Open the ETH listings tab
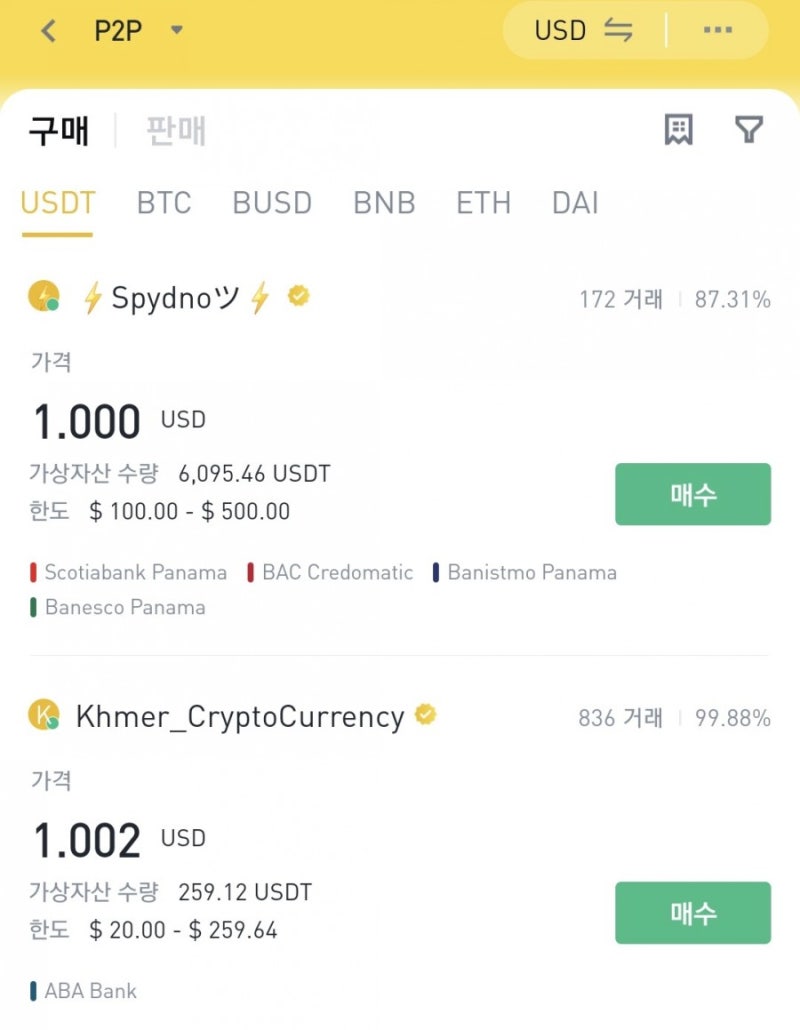The width and height of the screenshot is (800, 1030). 483,203
